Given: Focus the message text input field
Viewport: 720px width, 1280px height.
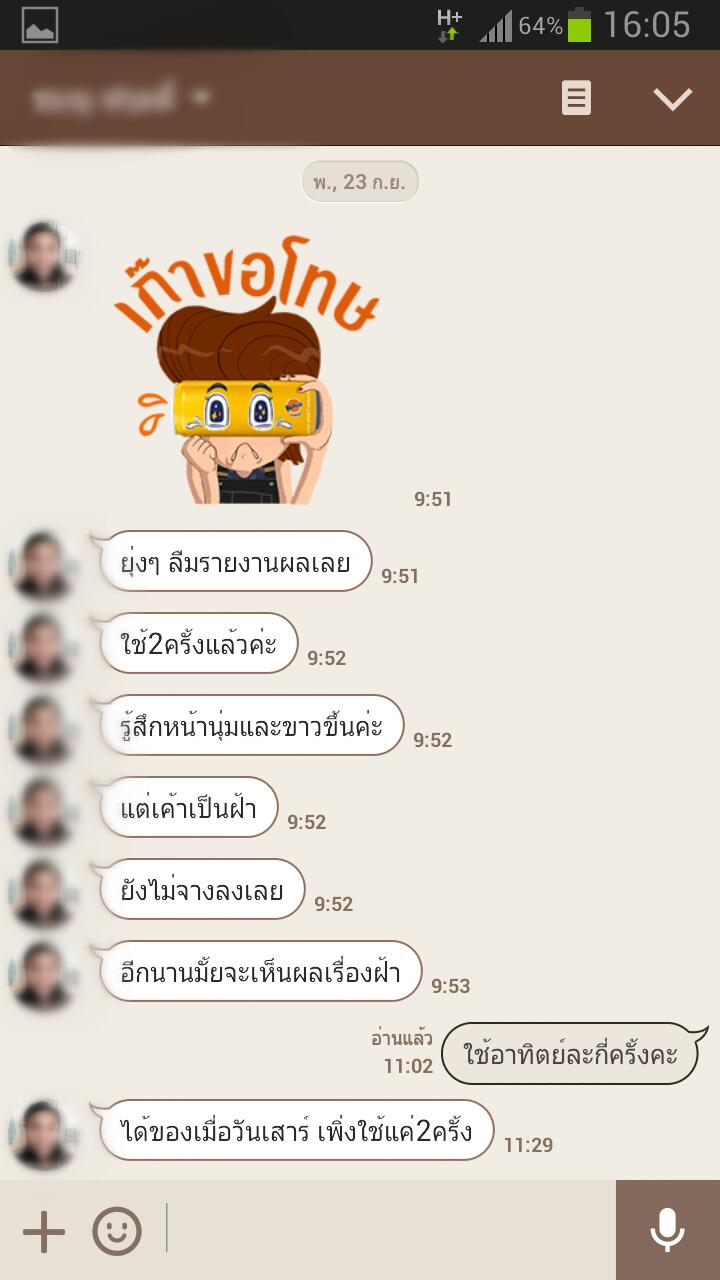Looking at the screenshot, I should [390, 1230].
